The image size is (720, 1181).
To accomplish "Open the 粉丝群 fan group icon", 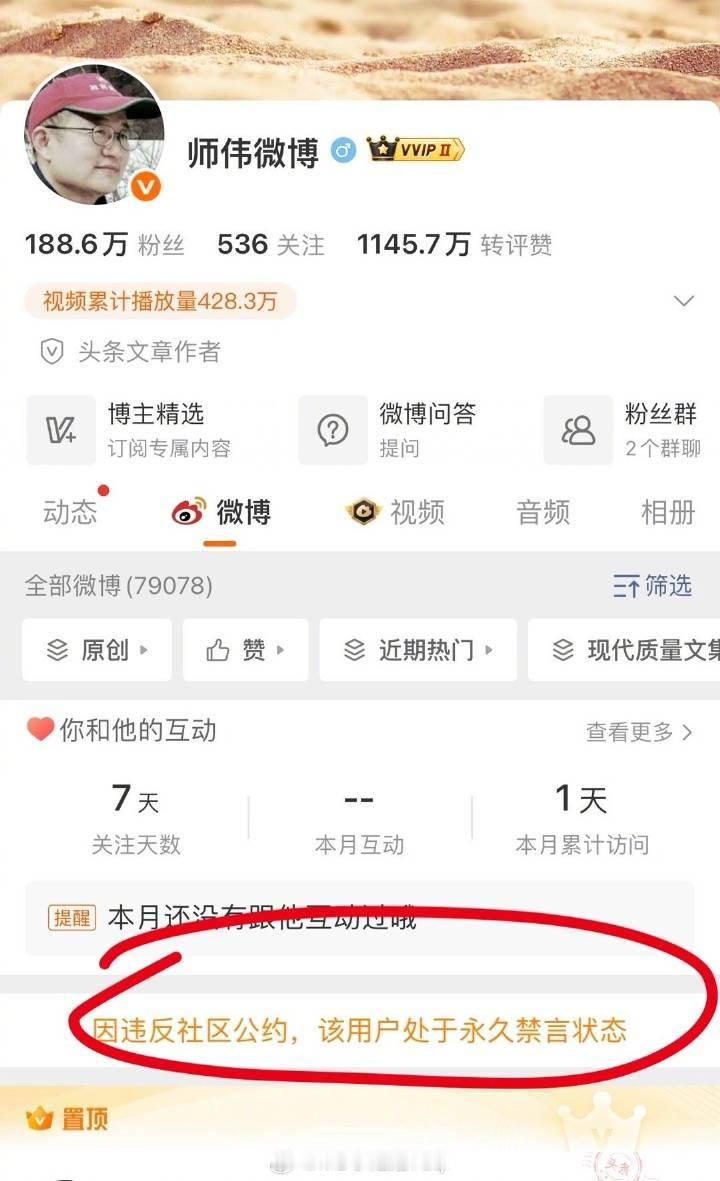I will [577, 430].
